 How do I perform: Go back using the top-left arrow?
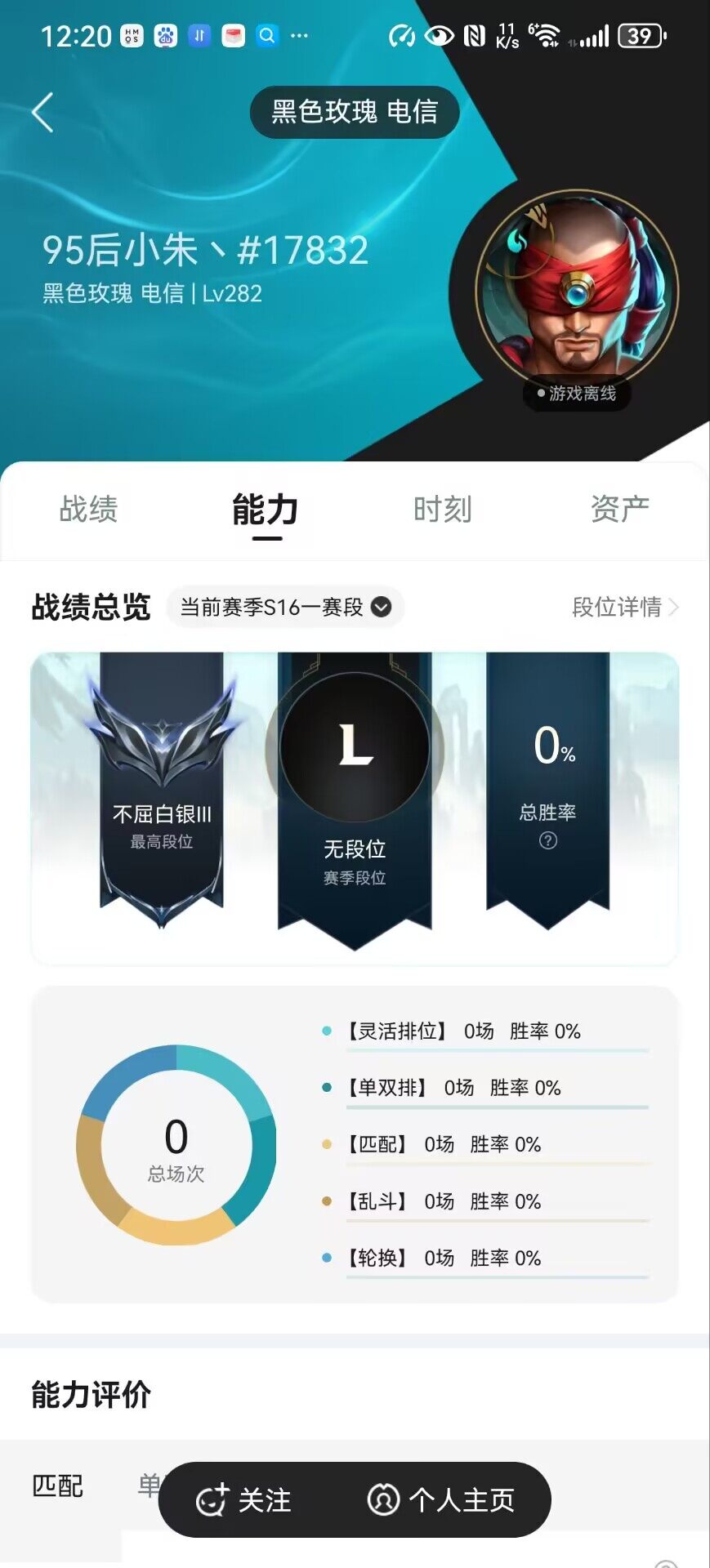(42, 112)
